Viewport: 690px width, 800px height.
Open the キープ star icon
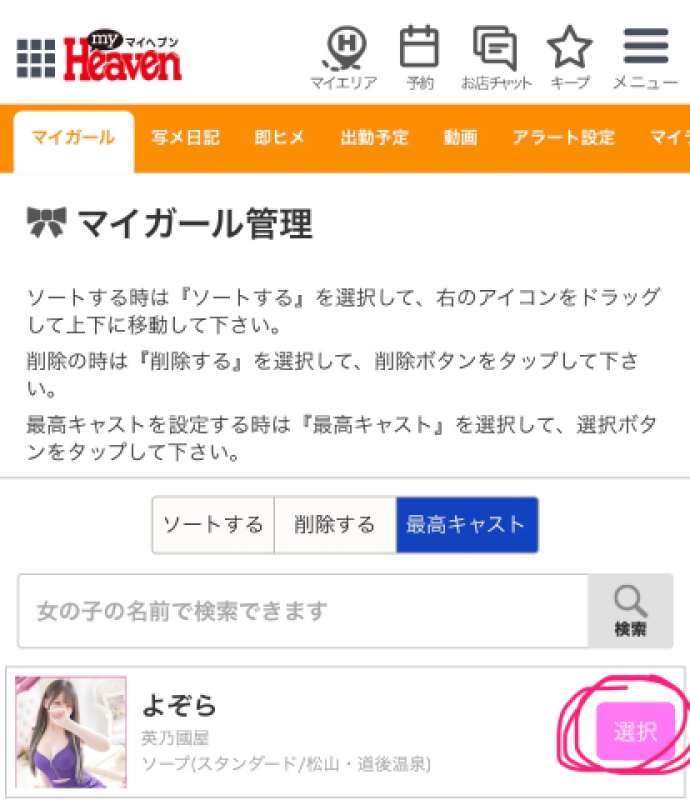click(x=570, y=58)
